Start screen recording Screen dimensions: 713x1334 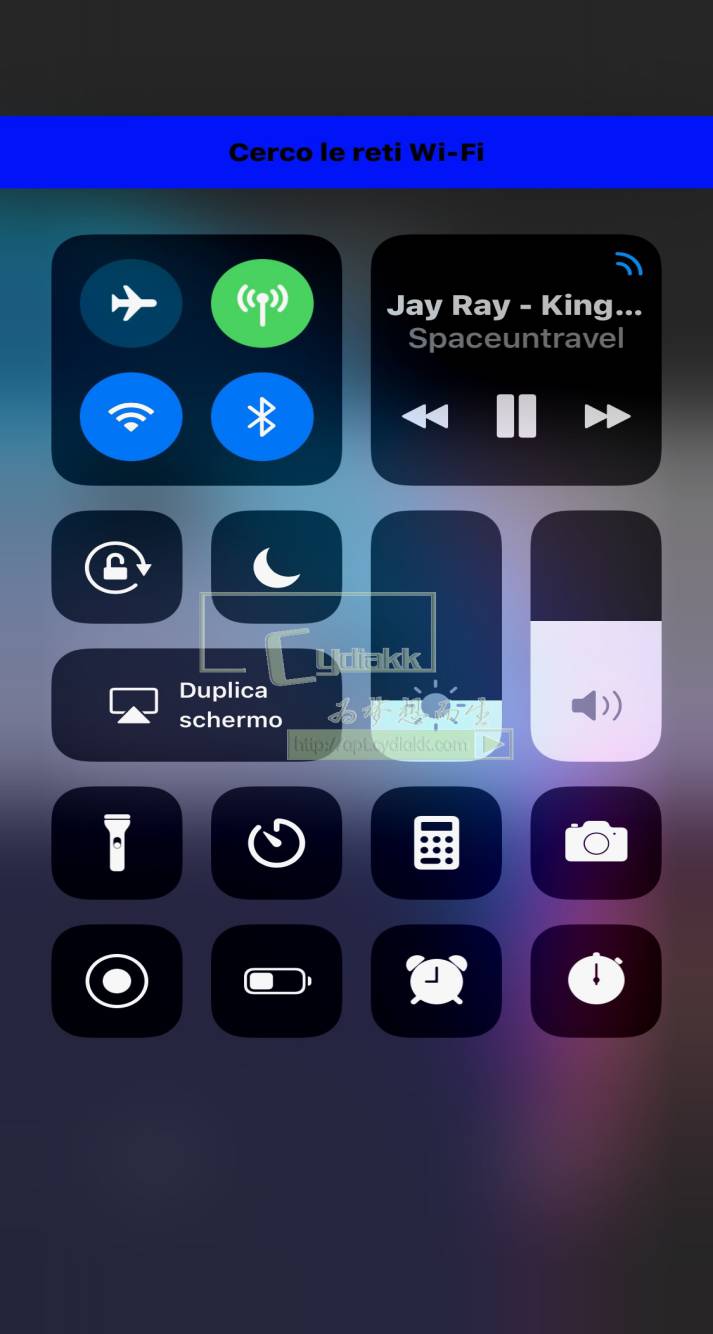coord(117,981)
